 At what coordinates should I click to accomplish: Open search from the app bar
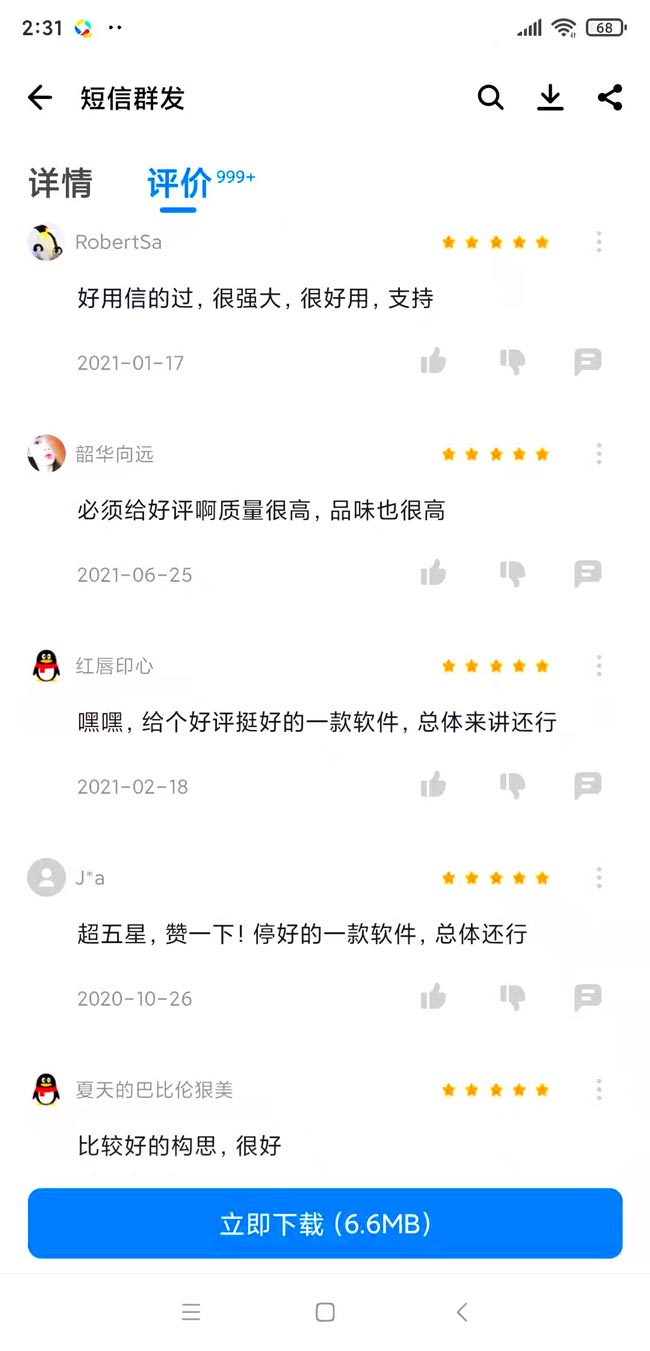(x=490, y=97)
